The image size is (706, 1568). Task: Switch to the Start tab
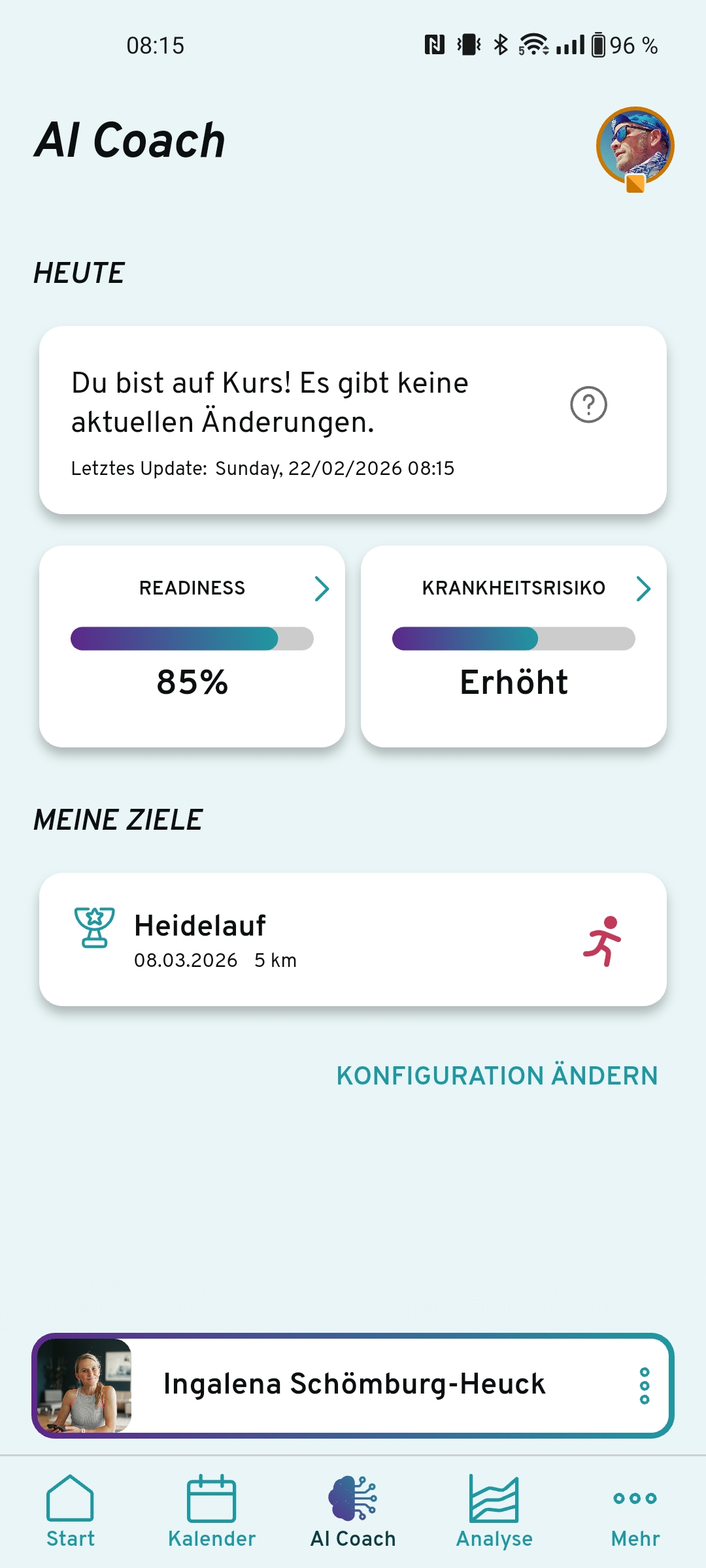tap(71, 1511)
